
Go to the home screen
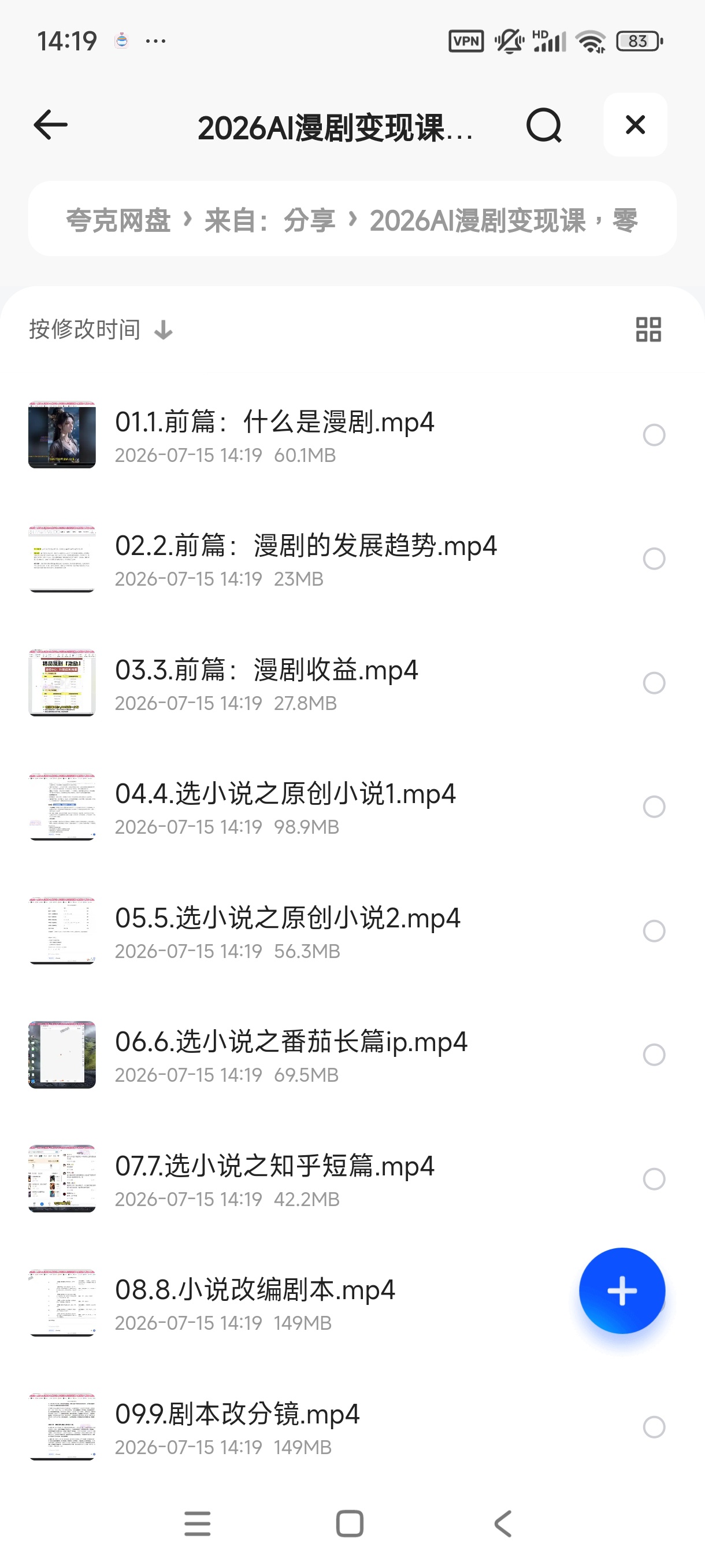click(x=350, y=1523)
